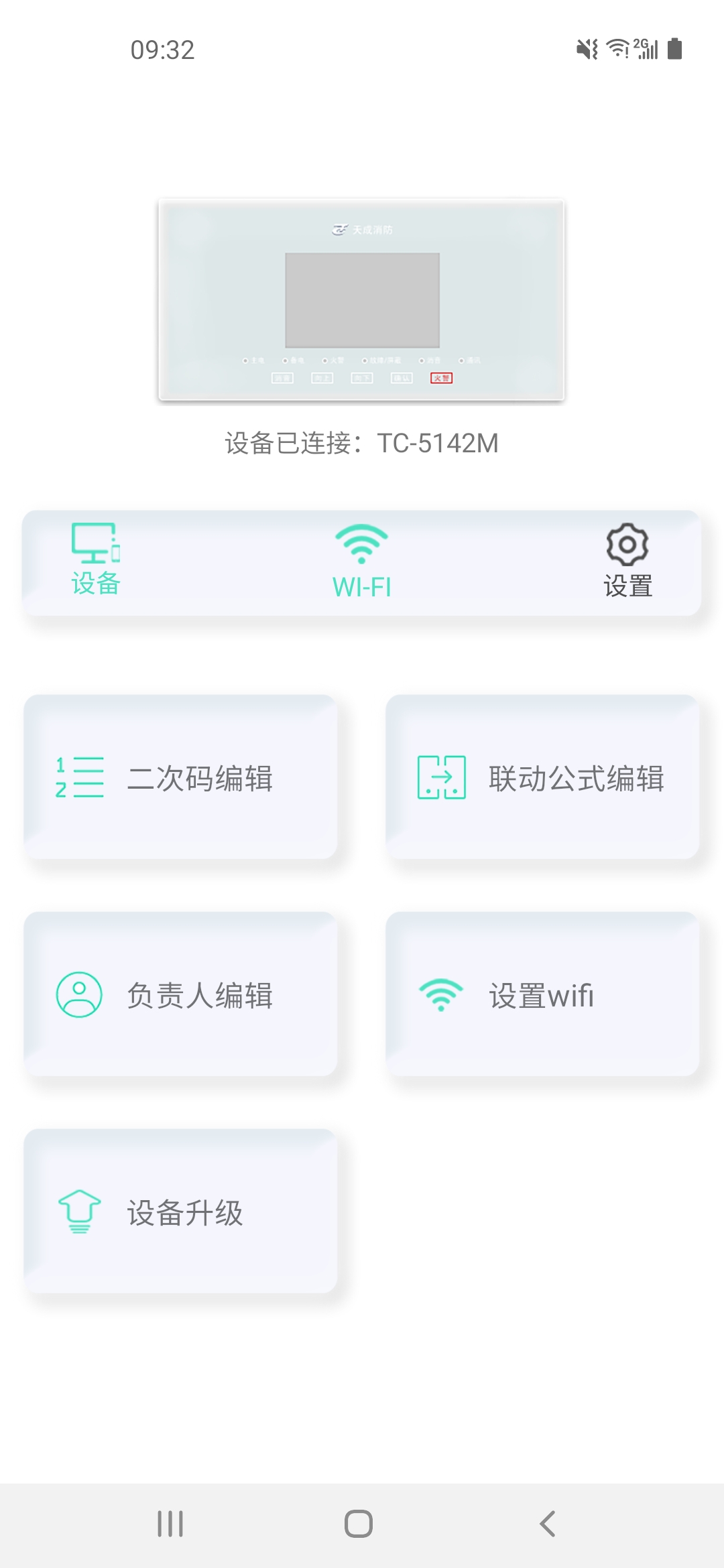Screen dimensions: 724x1568
Task: Tap the person icon on 负责人编辑 card
Action: (78, 995)
